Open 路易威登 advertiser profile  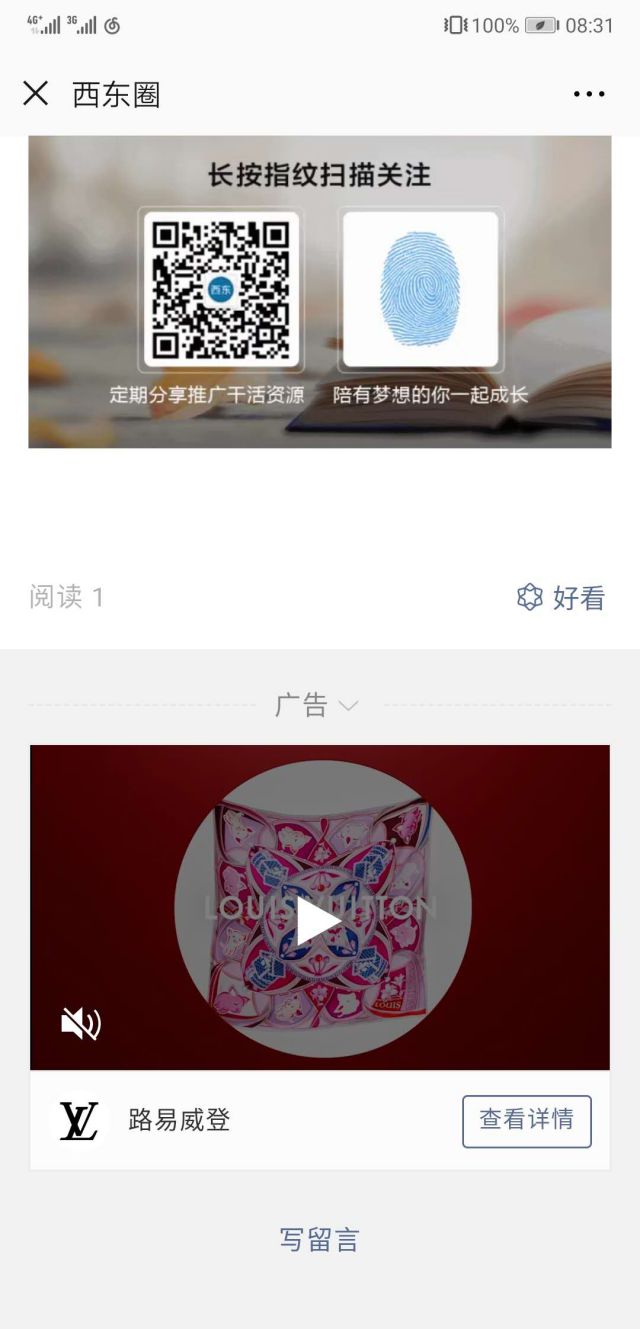pyautogui.click(x=180, y=1120)
